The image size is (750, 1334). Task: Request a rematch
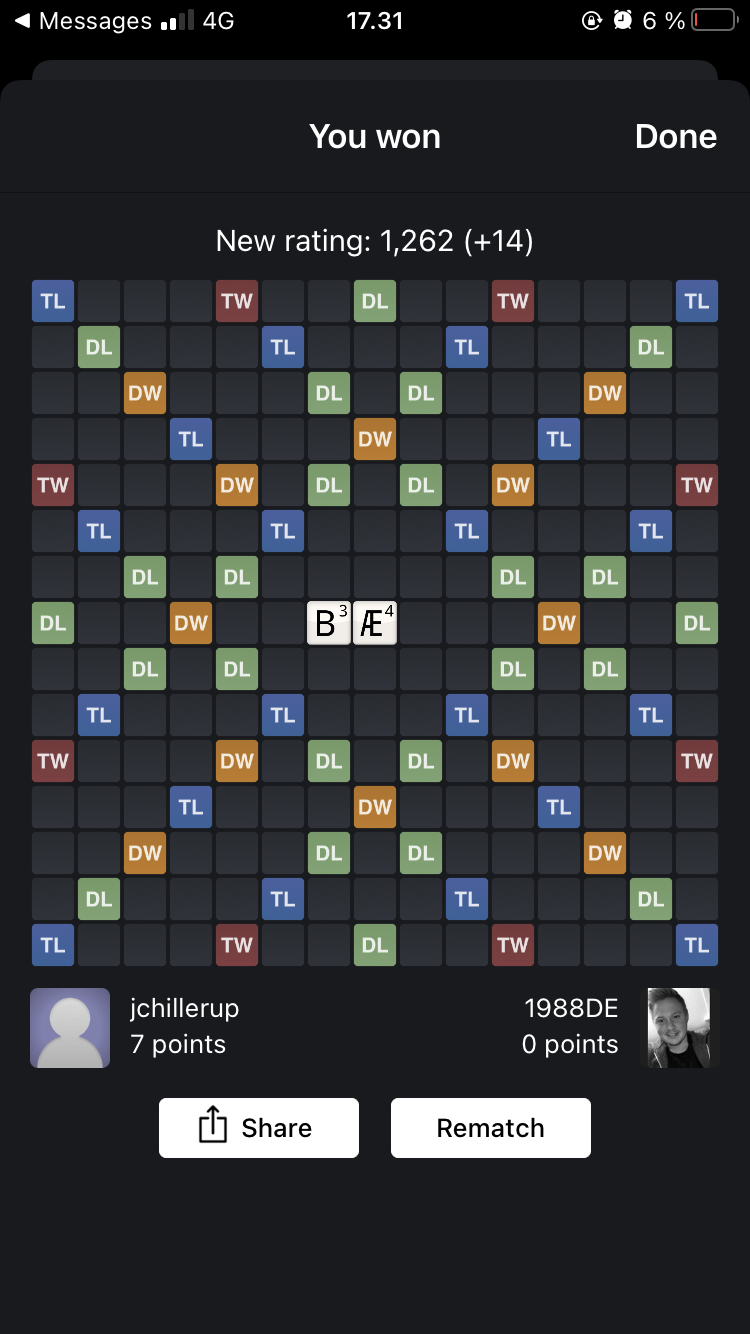coord(490,1128)
